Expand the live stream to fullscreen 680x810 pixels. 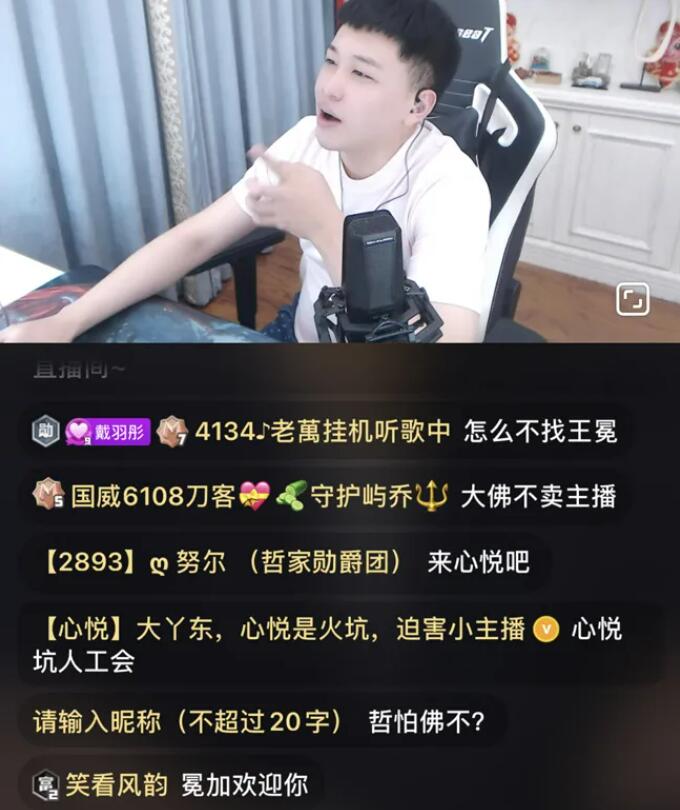(x=632, y=299)
